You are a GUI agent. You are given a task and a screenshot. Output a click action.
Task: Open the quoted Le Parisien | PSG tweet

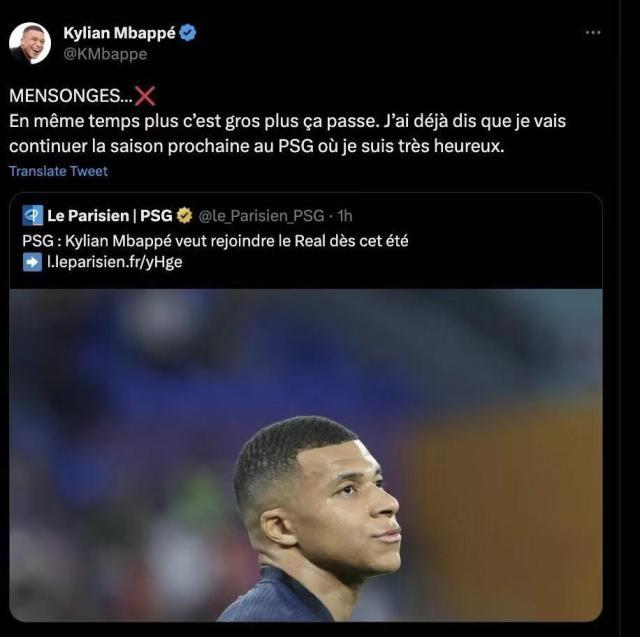point(305,241)
